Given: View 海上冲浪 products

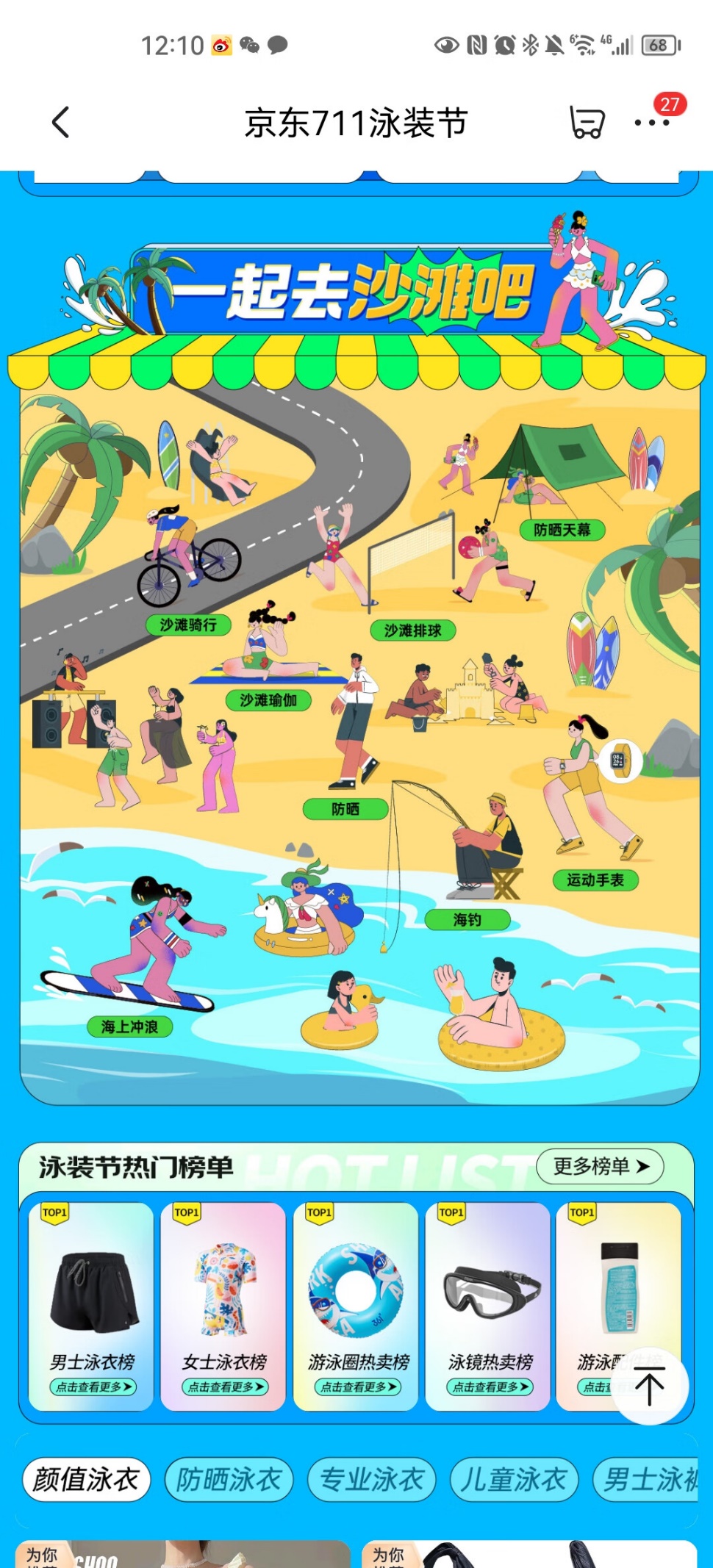Looking at the screenshot, I should [129, 1026].
